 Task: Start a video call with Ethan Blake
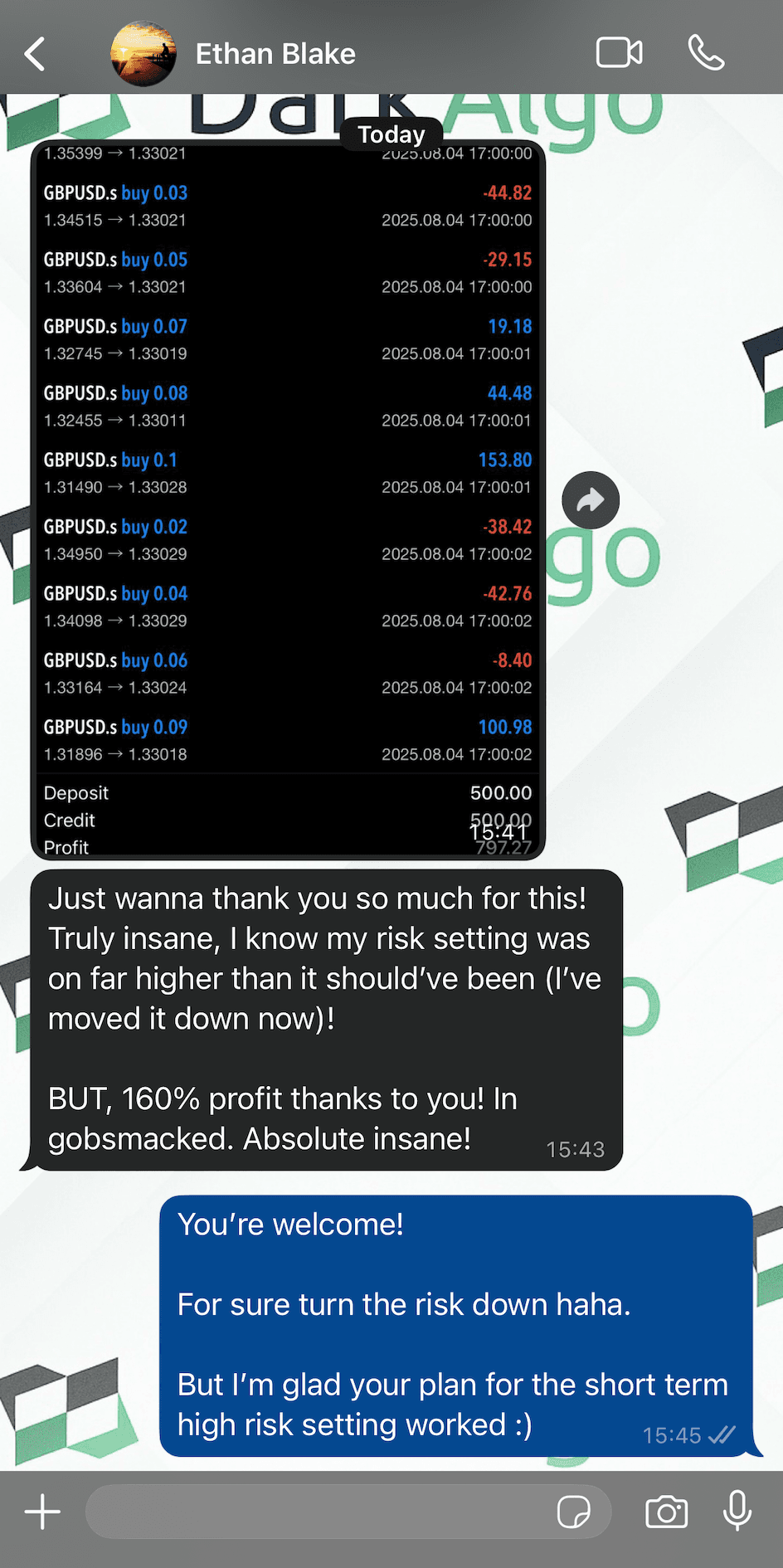(619, 54)
